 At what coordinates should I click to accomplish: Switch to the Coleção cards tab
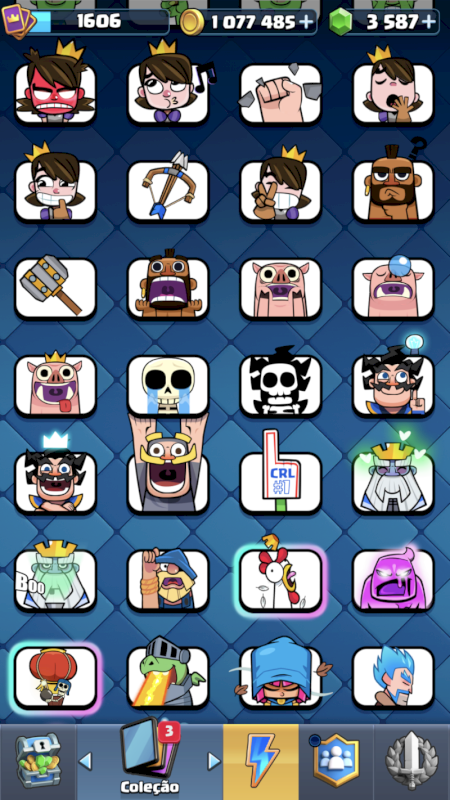(149, 761)
